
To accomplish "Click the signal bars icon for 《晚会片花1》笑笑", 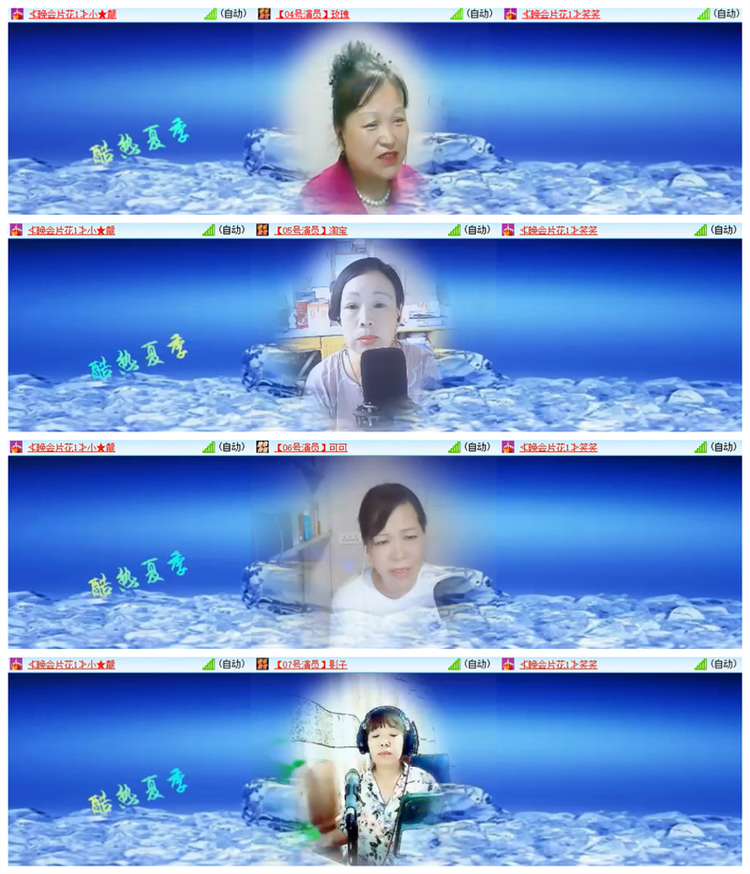I will pos(706,13).
